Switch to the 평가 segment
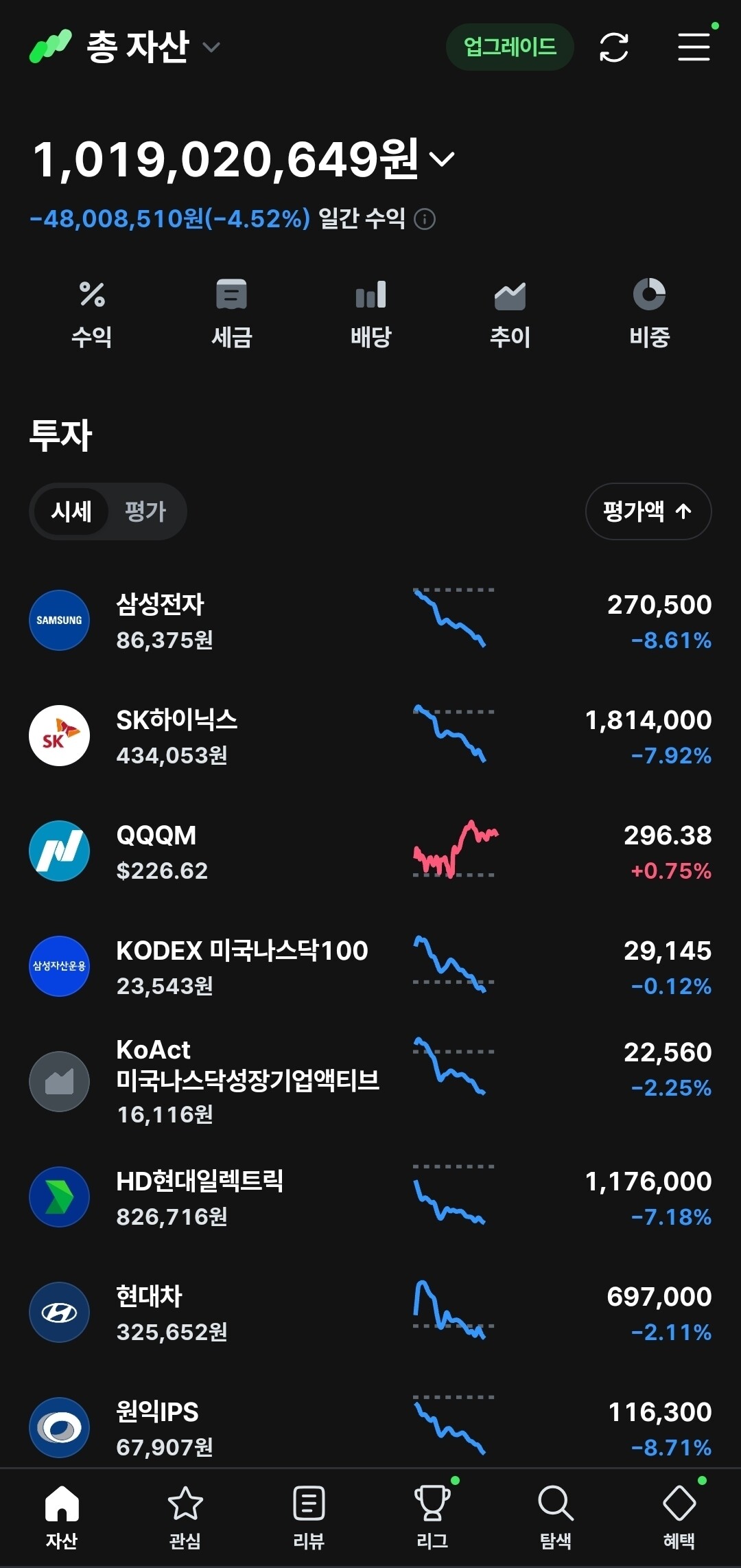741x1568 pixels. [x=145, y=511]
